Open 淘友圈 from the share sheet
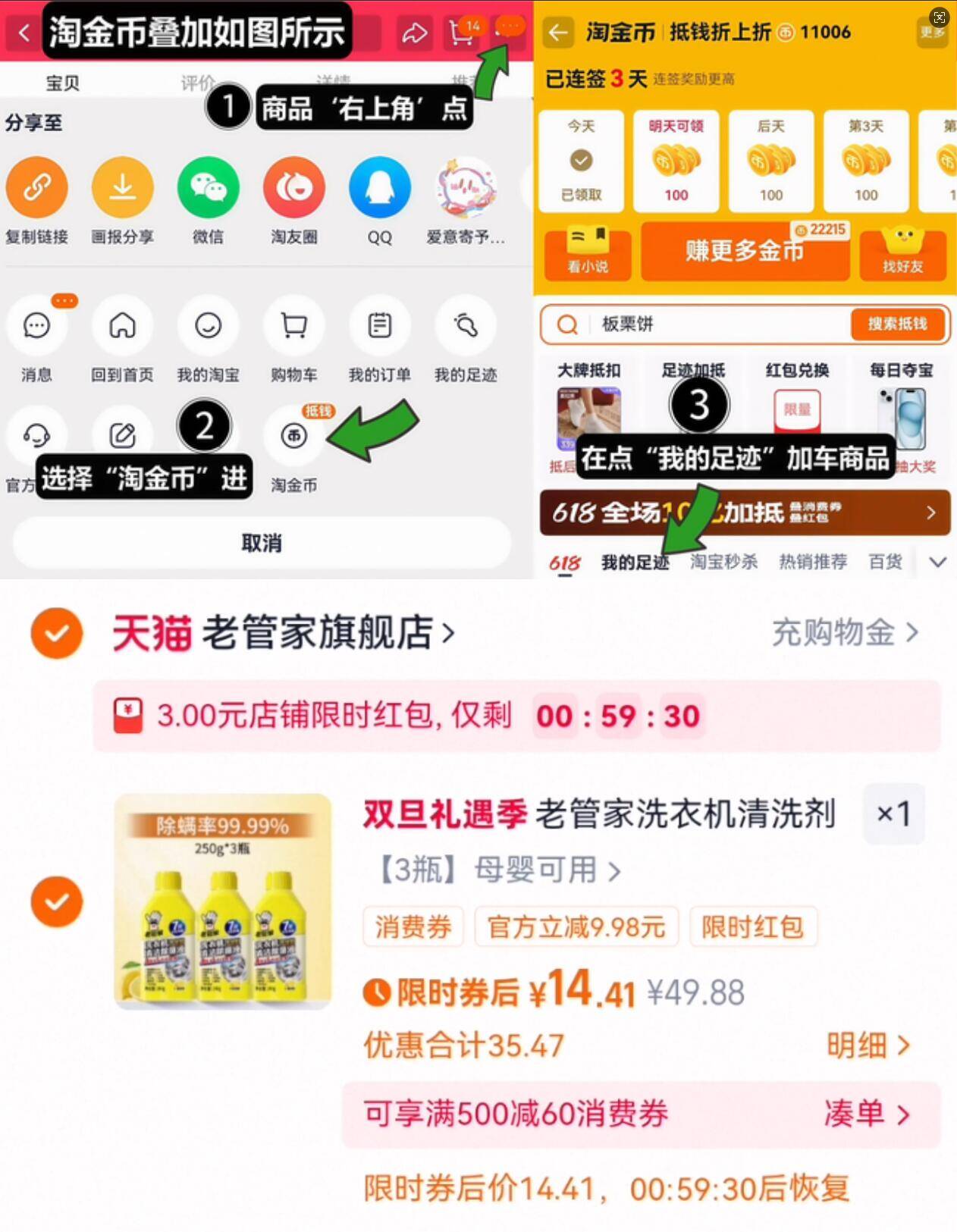 tap(293, 187)
